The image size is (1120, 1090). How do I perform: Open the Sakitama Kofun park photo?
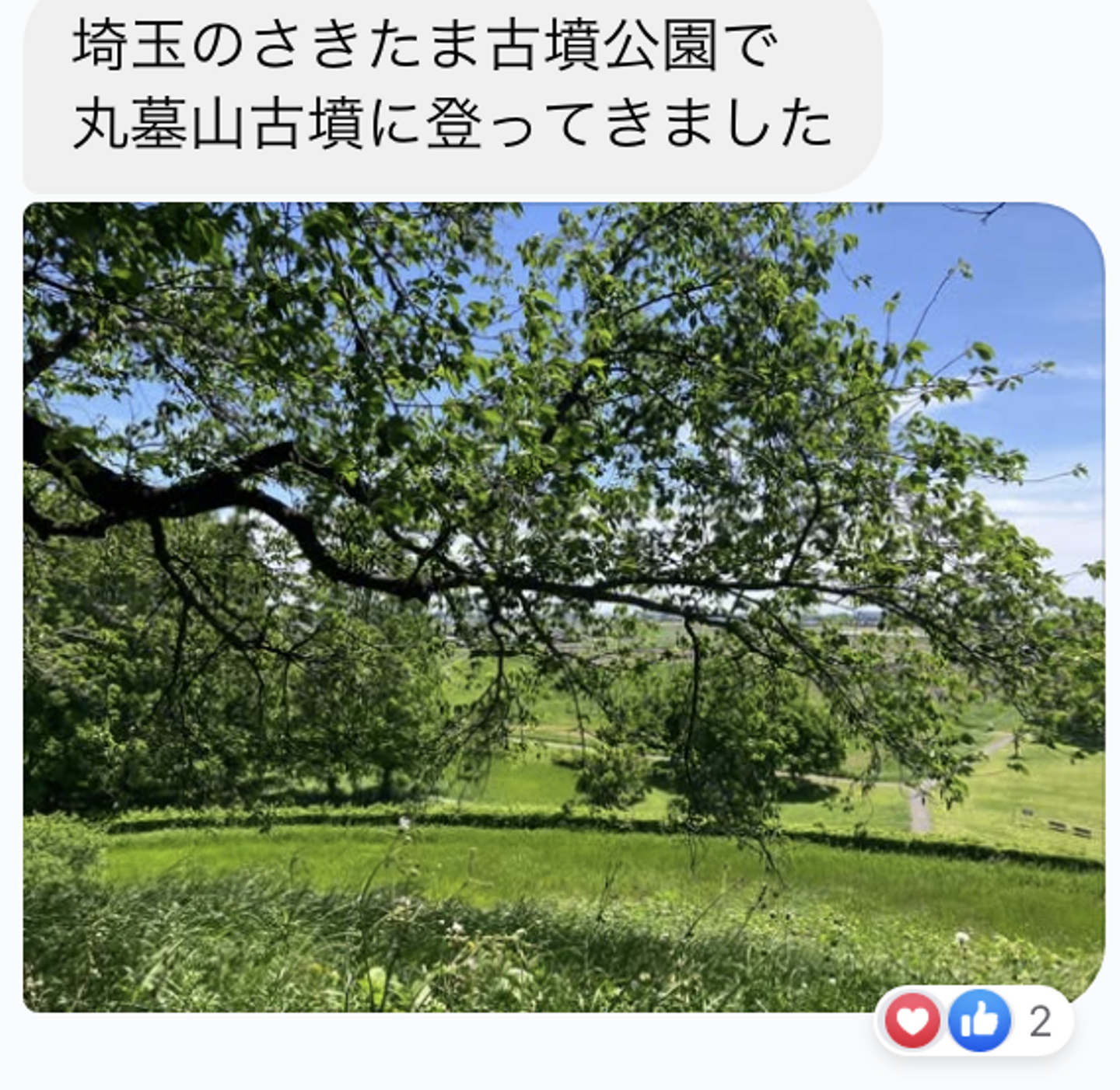coord(563,606)
